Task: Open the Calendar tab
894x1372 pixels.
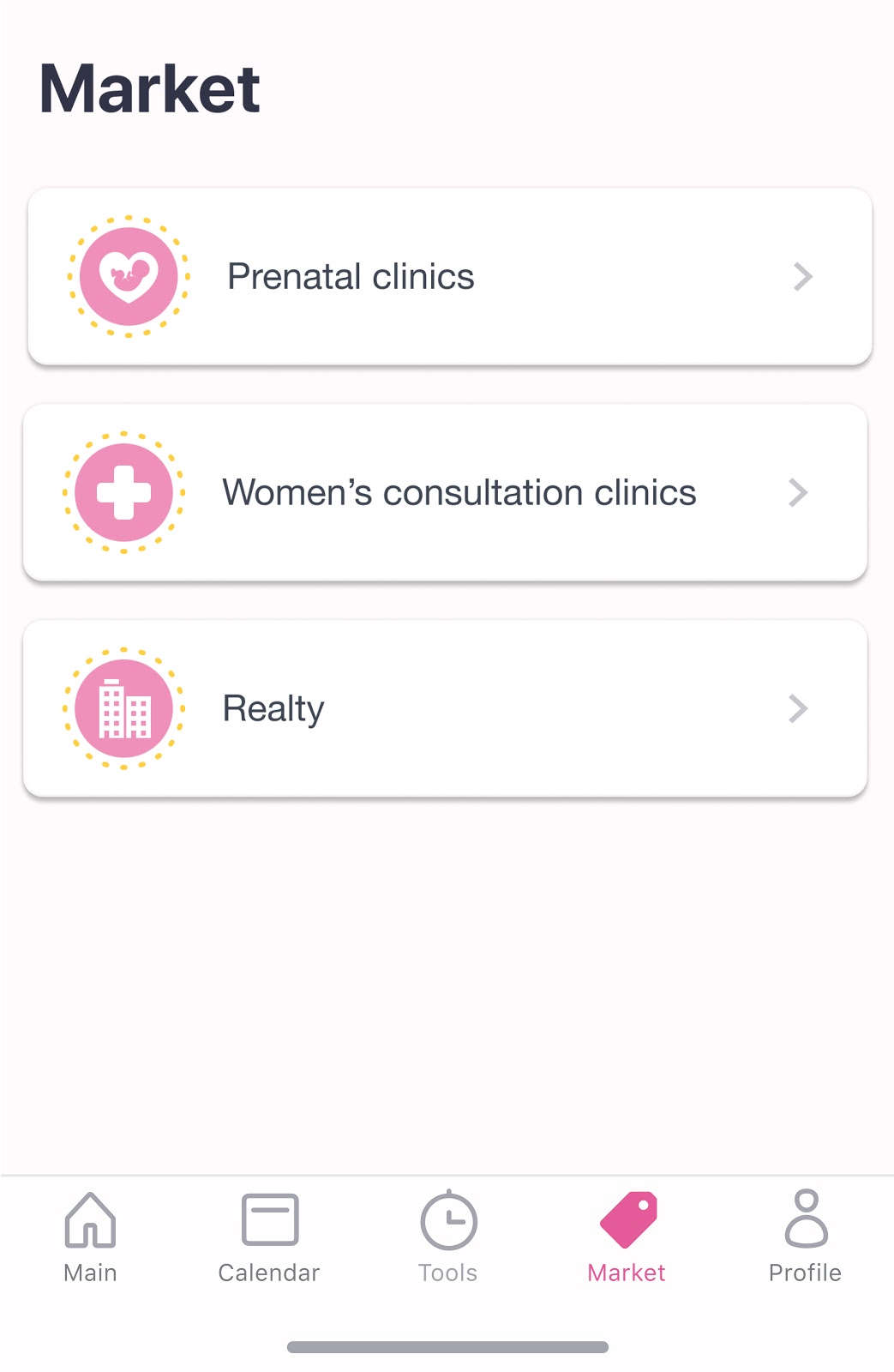Action: click(269, 1237)
